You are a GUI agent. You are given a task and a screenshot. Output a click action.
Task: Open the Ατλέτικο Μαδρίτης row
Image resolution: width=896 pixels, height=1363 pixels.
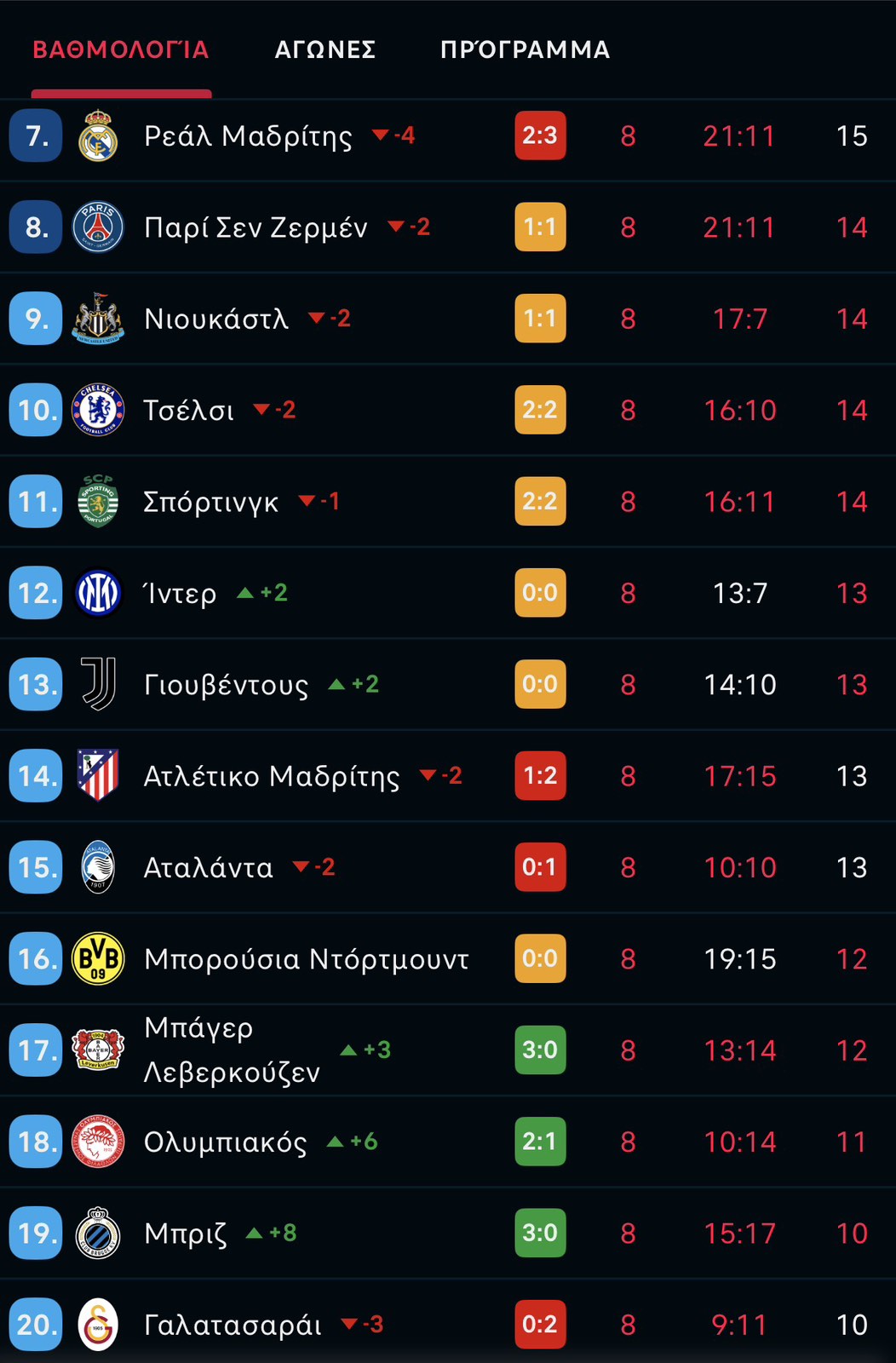pos(271,776)
